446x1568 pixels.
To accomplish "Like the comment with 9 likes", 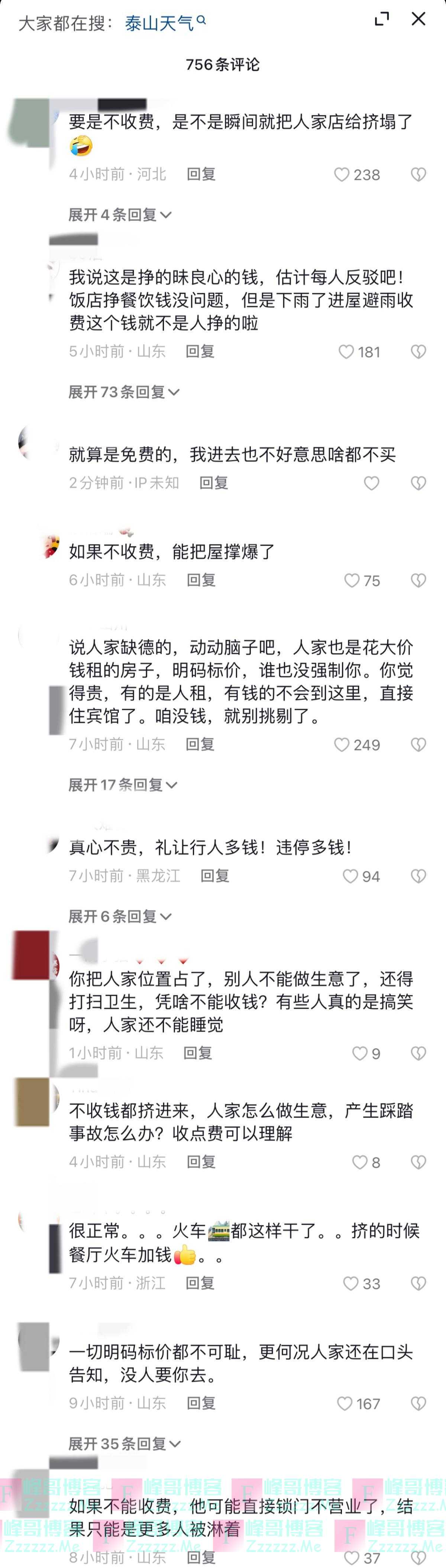I will (x=360, y=1053).
